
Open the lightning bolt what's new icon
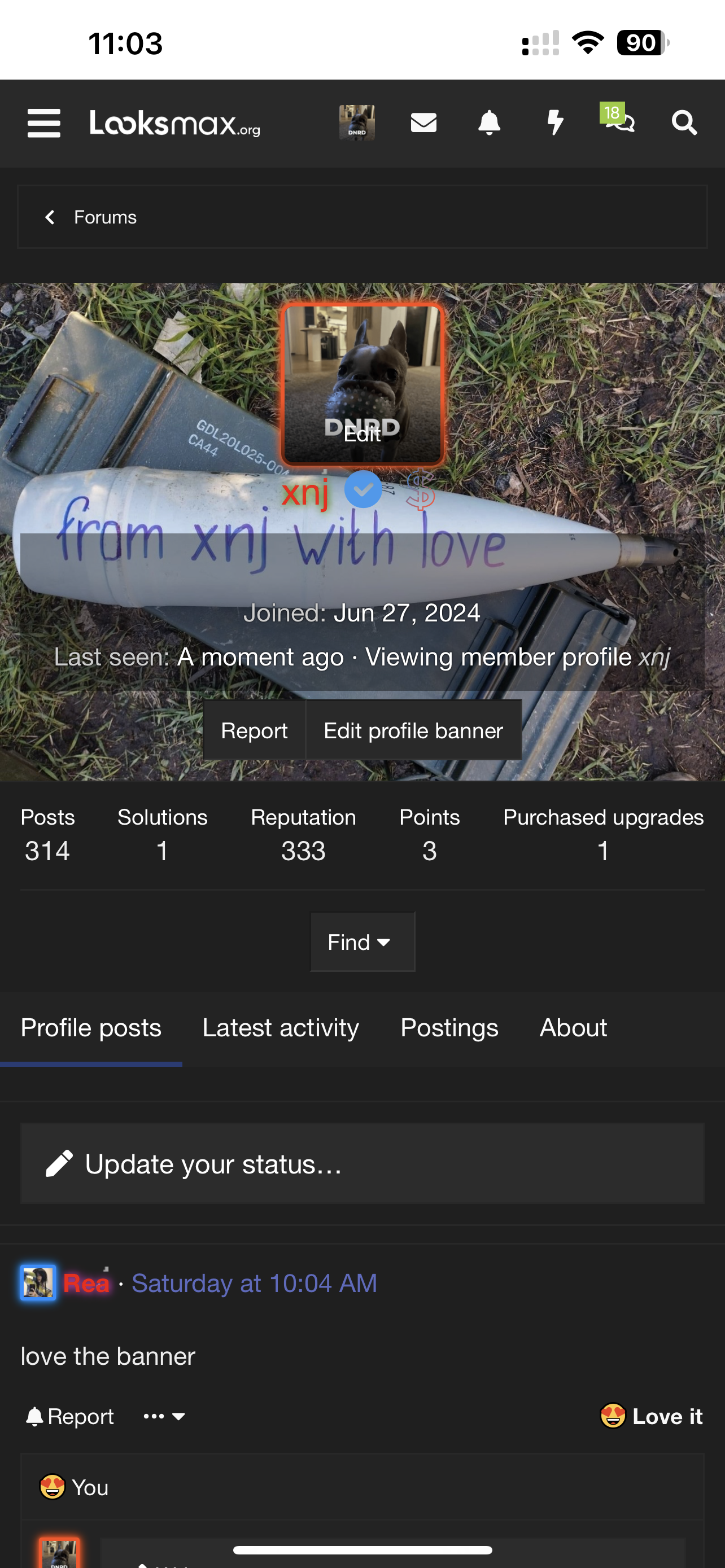click(554, 123)
